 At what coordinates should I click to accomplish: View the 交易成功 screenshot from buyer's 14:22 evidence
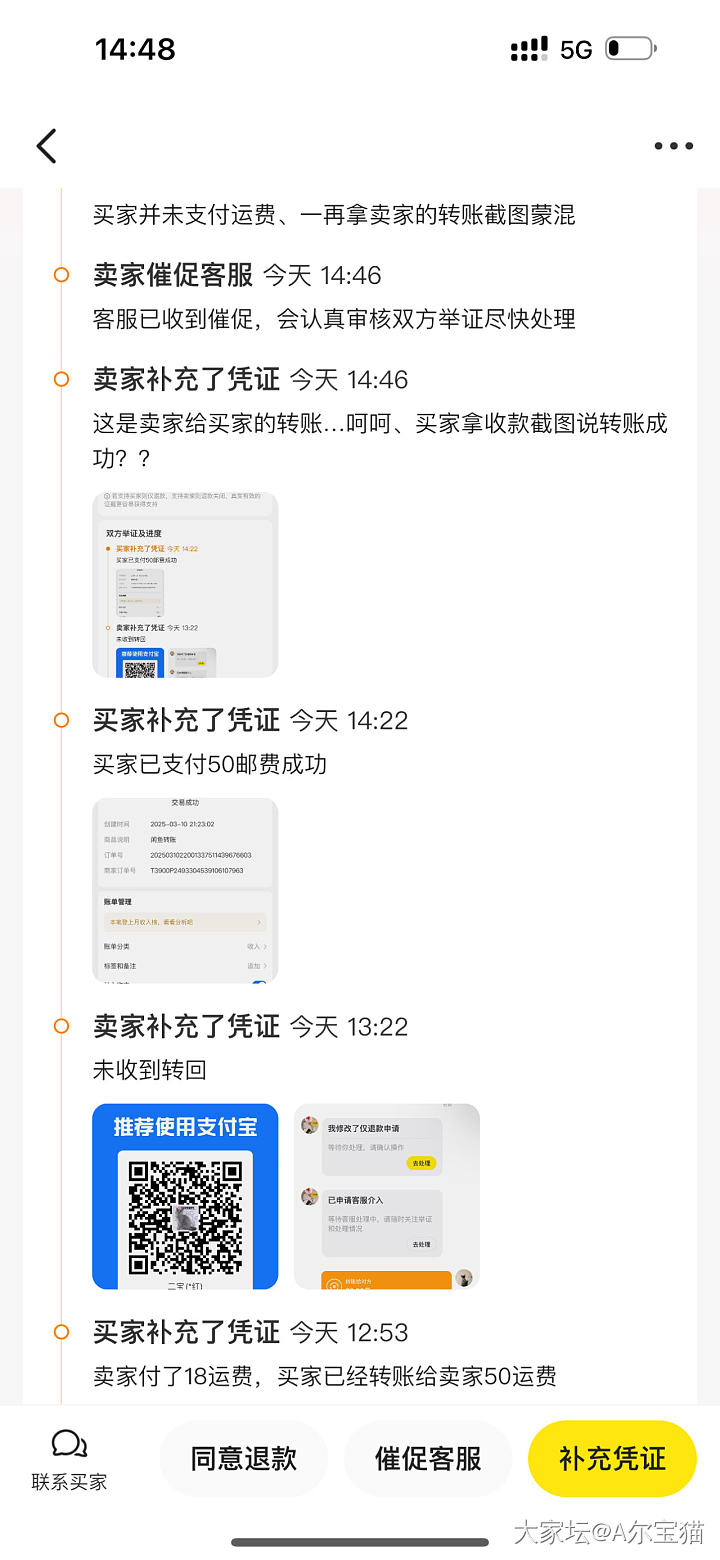tap(185, 890)
